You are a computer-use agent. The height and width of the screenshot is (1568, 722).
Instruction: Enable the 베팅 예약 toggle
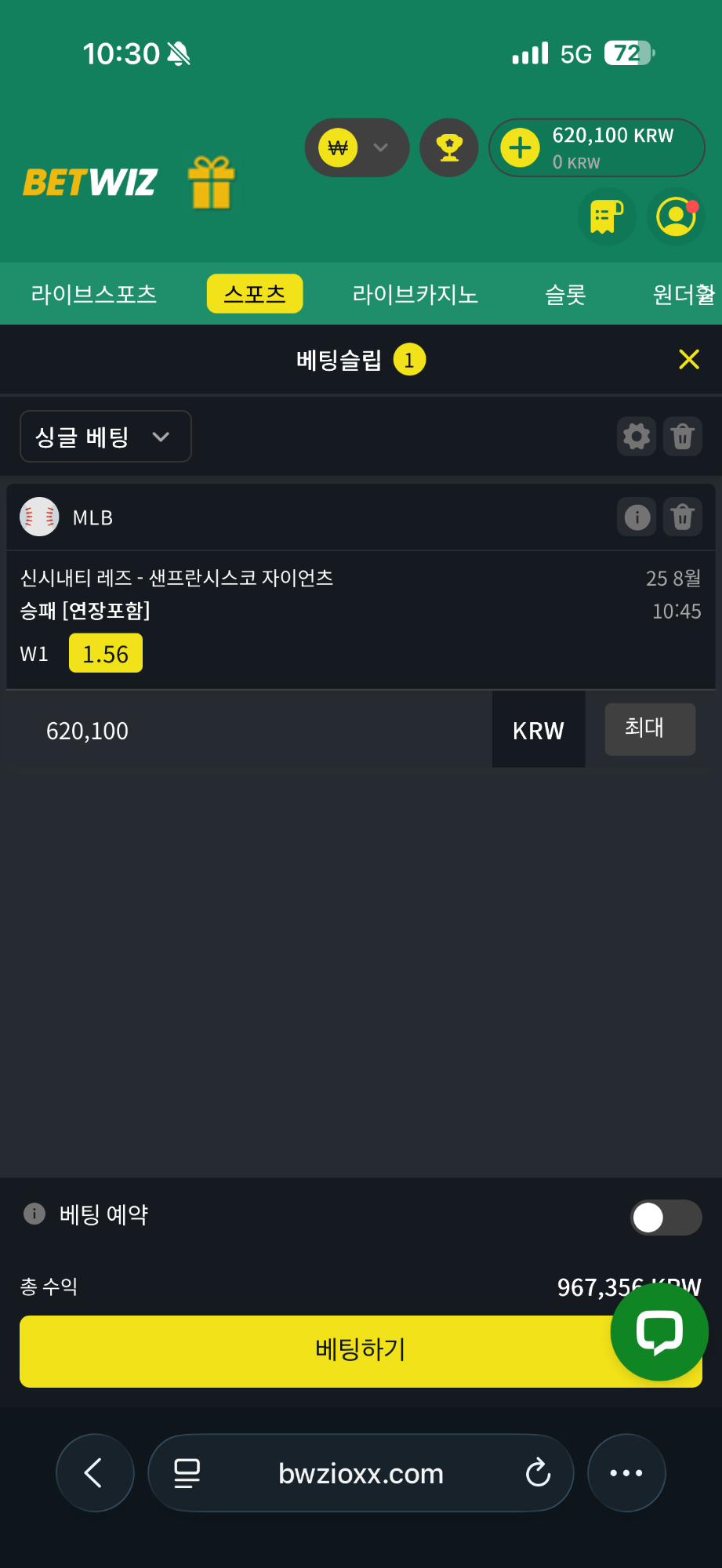point(666,1218)
